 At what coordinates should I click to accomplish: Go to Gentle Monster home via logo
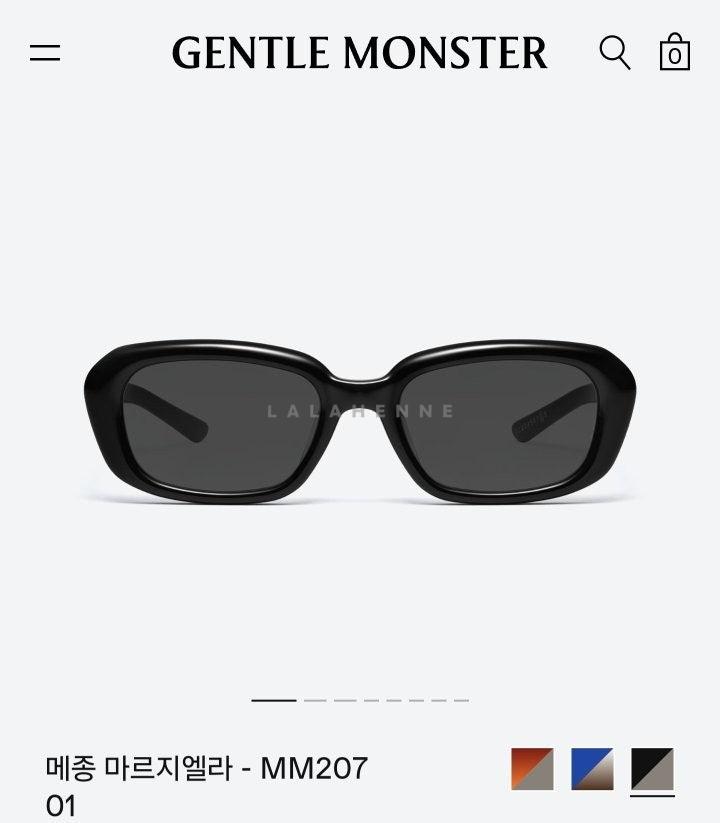click(x=360, y=53)
